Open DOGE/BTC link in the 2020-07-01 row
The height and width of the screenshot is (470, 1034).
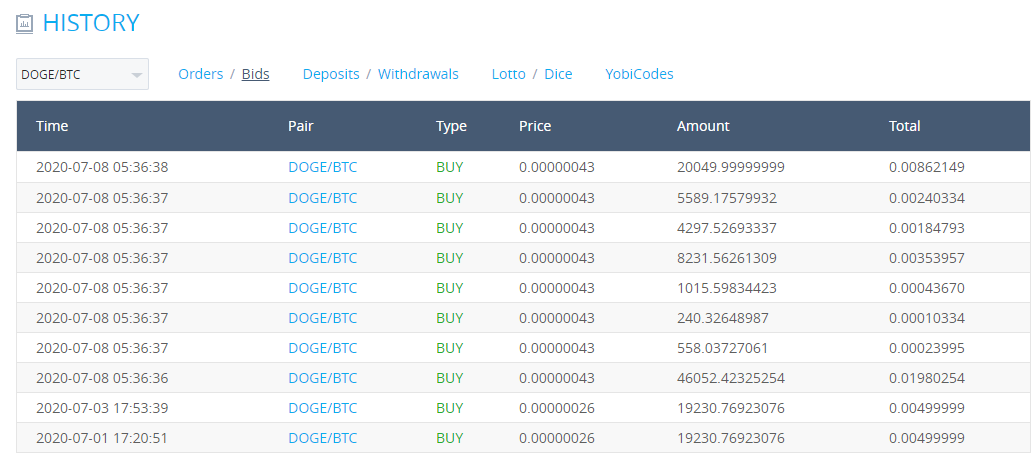[322, 438]
